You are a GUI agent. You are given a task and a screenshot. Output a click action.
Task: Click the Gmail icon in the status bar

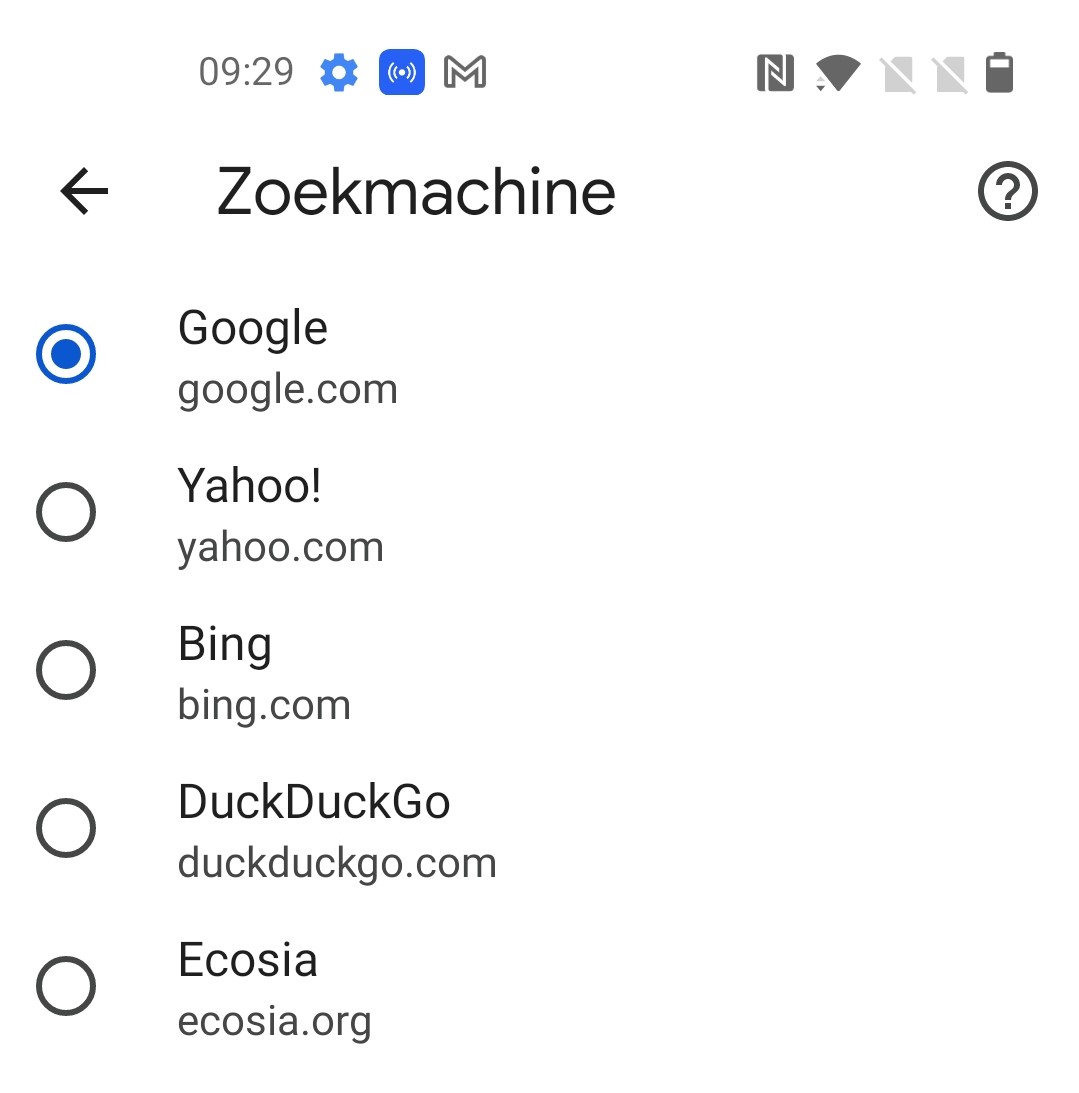(466, 71)
